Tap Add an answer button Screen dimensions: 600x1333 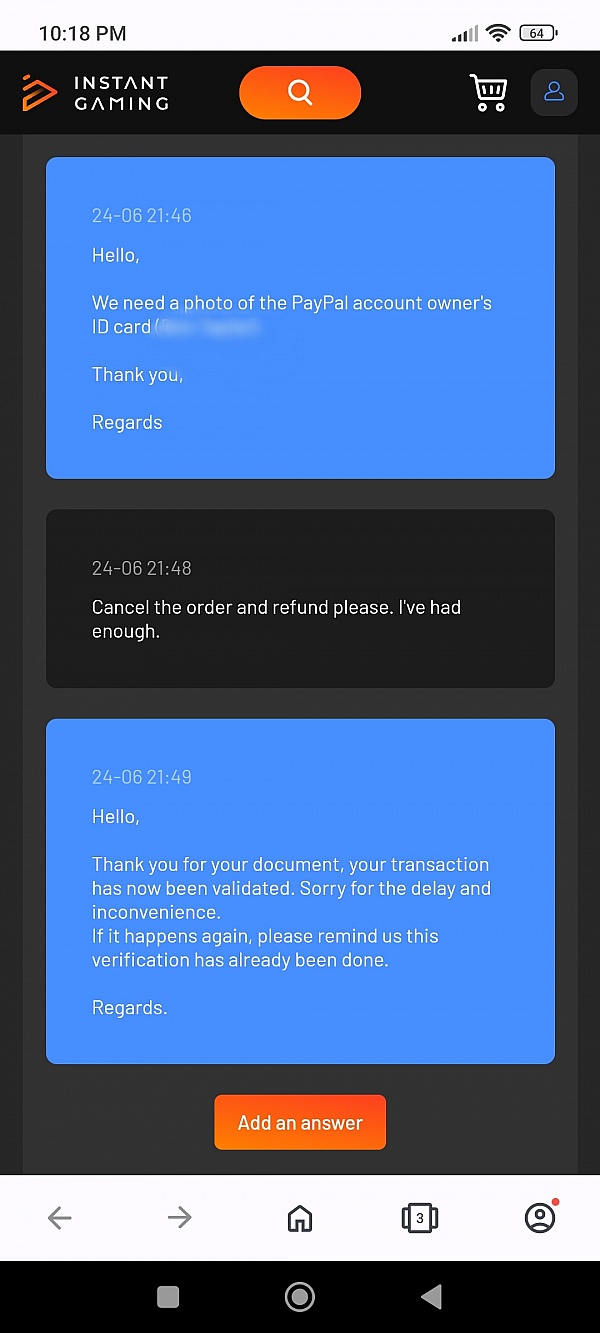(x=300, y=1122)
